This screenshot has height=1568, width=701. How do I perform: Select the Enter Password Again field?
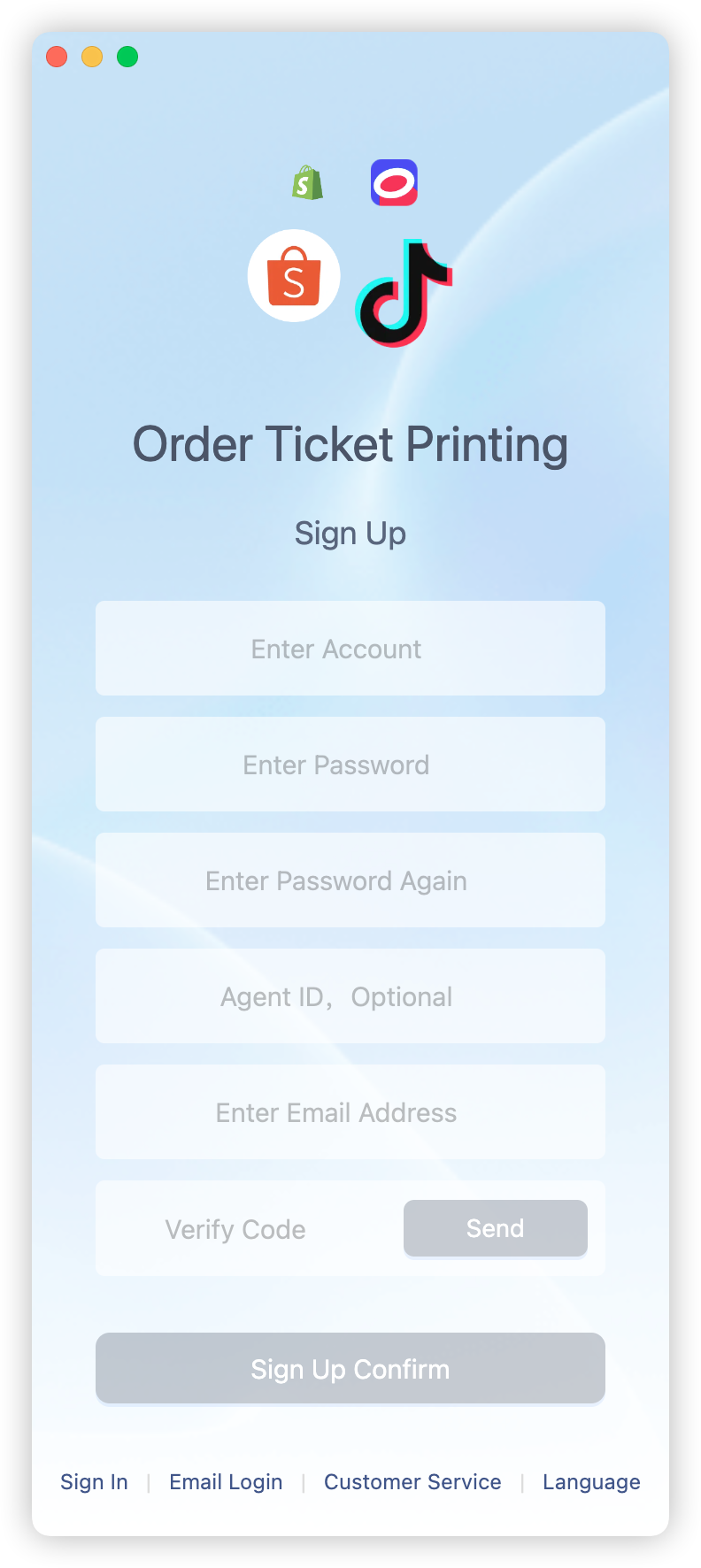350,880
